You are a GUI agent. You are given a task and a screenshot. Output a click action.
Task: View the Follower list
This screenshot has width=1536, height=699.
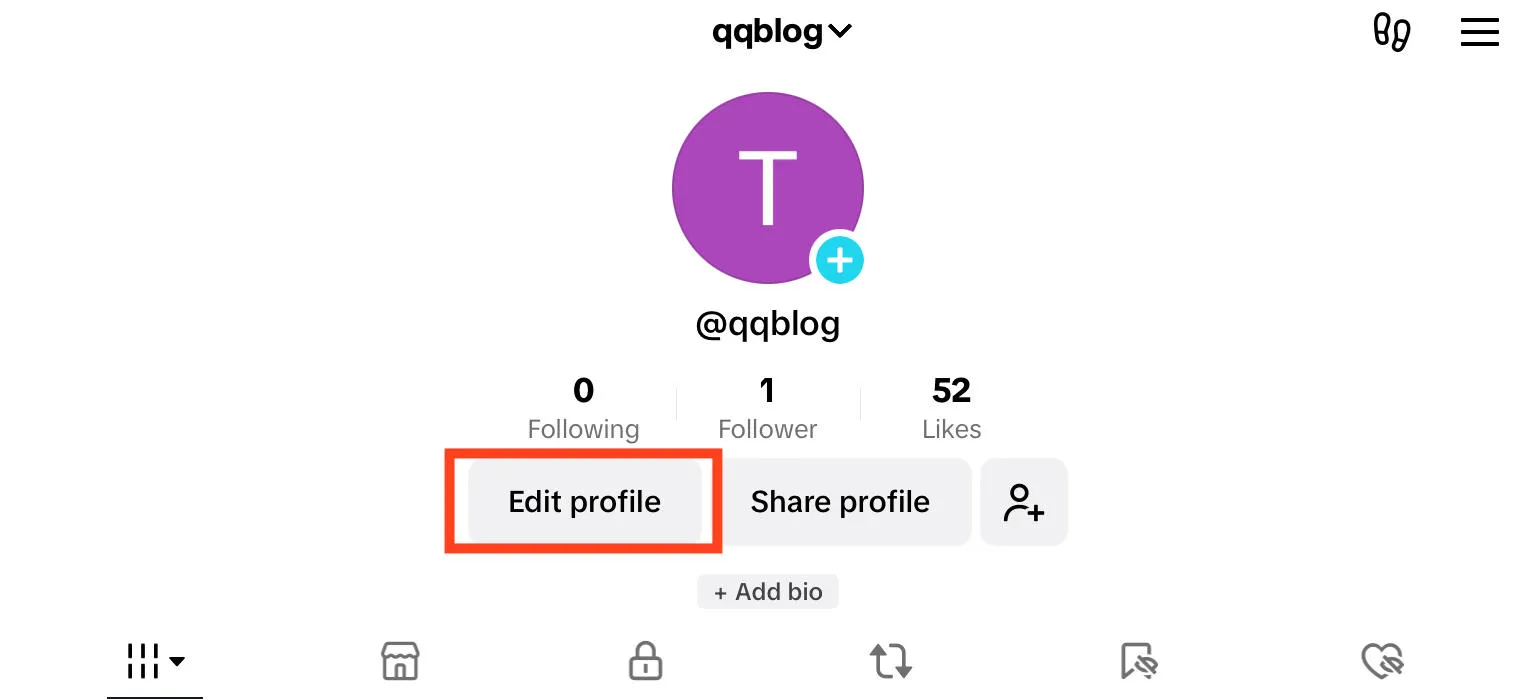point(767,408)
